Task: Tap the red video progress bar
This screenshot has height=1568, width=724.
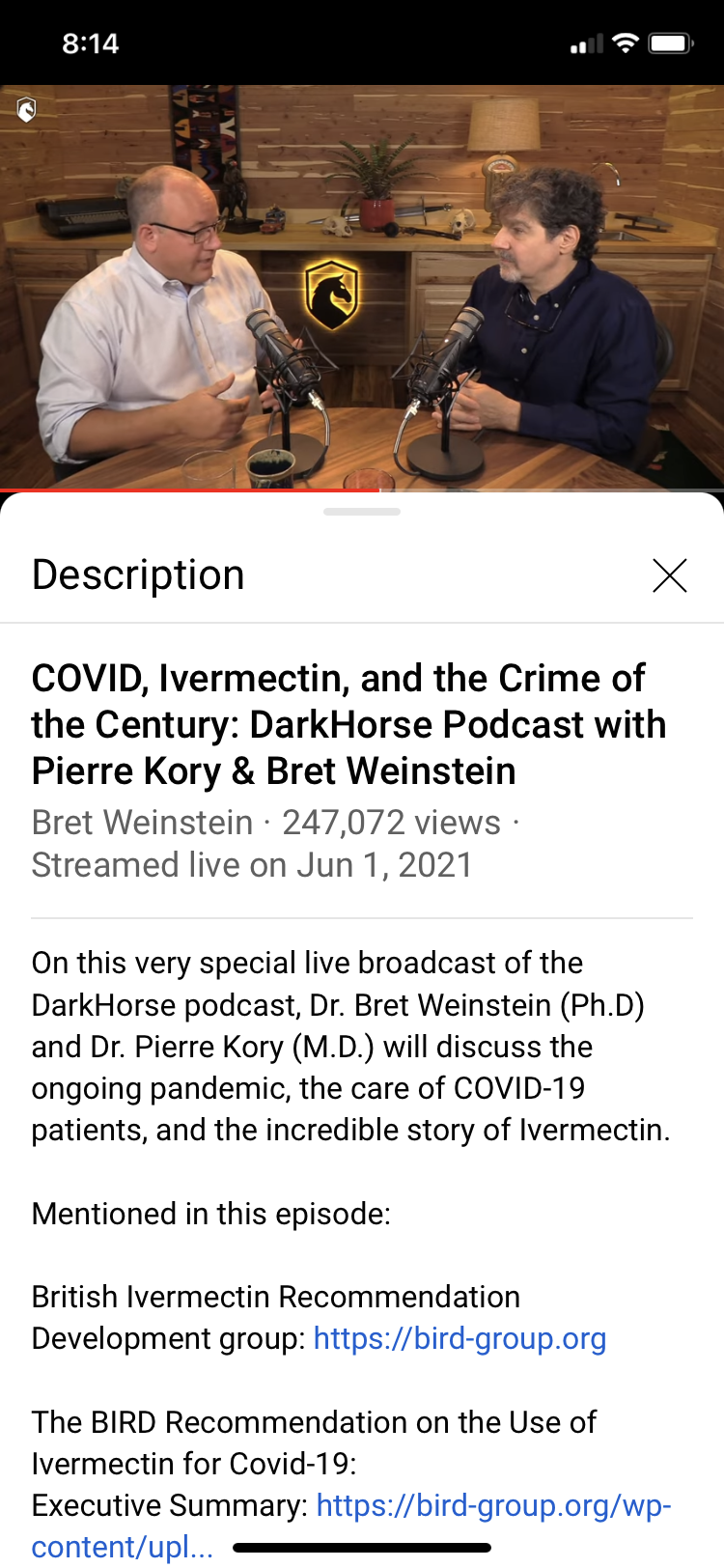Action: (x=189, y=490)
